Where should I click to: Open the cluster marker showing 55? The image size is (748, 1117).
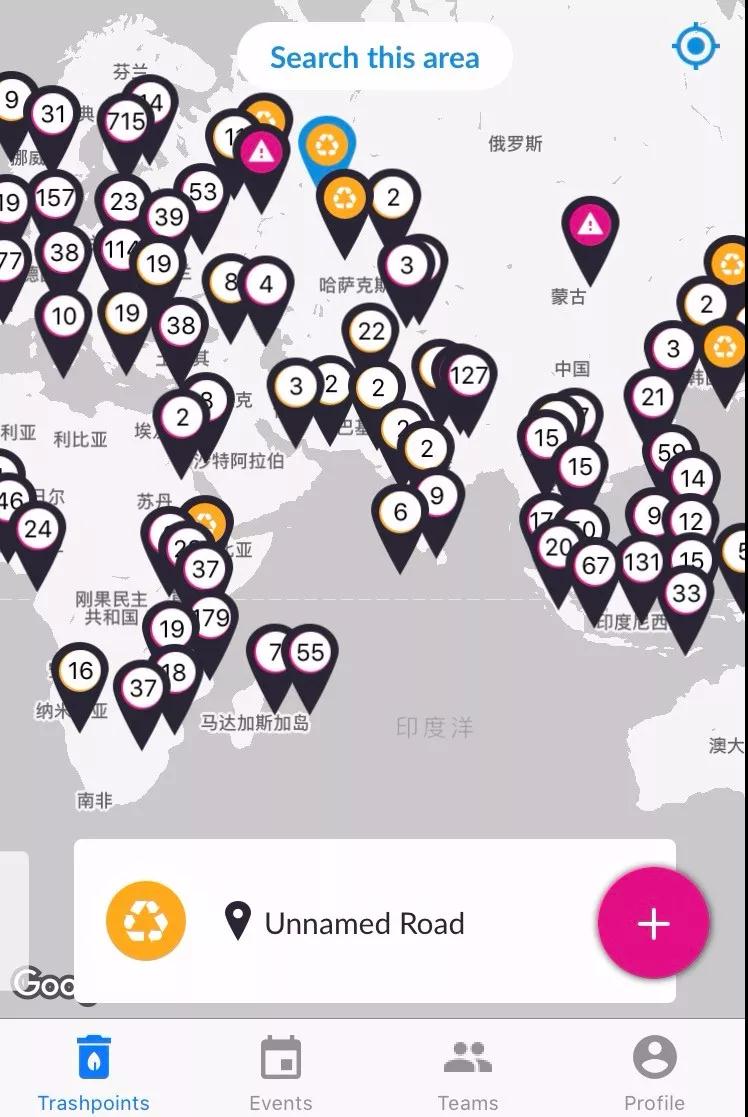coord(310,653)
